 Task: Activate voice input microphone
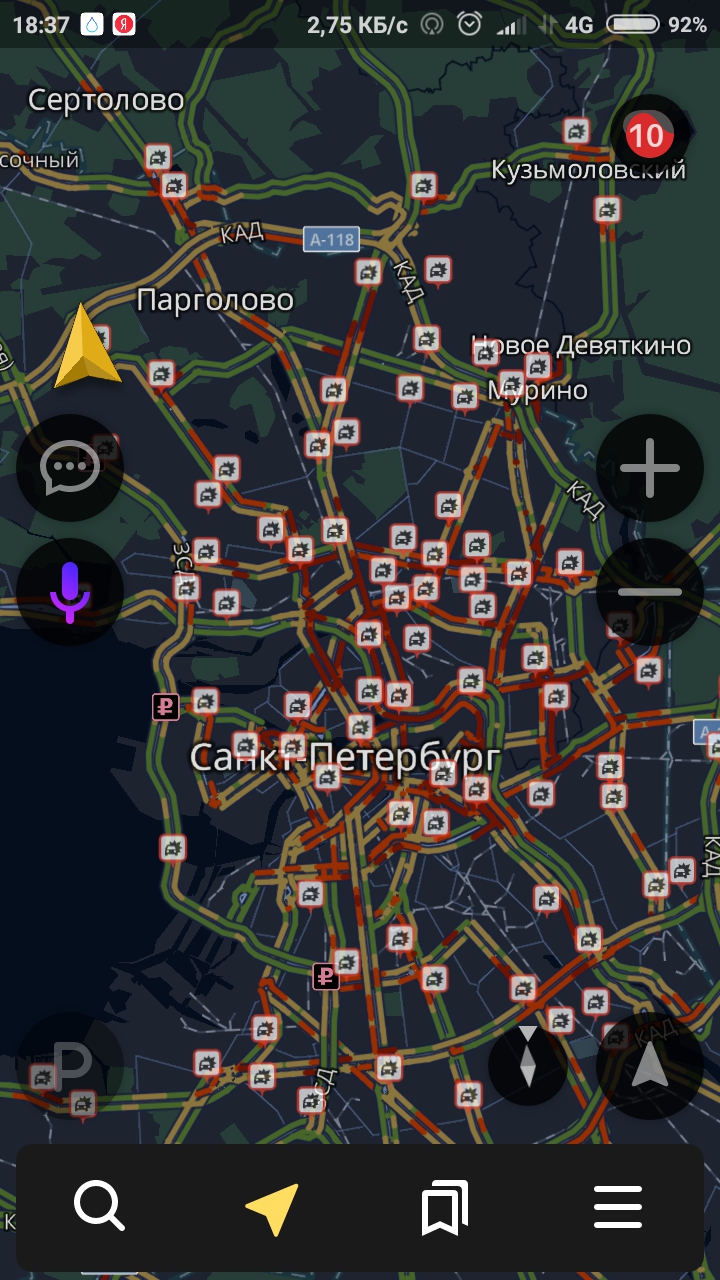(70, 592)
